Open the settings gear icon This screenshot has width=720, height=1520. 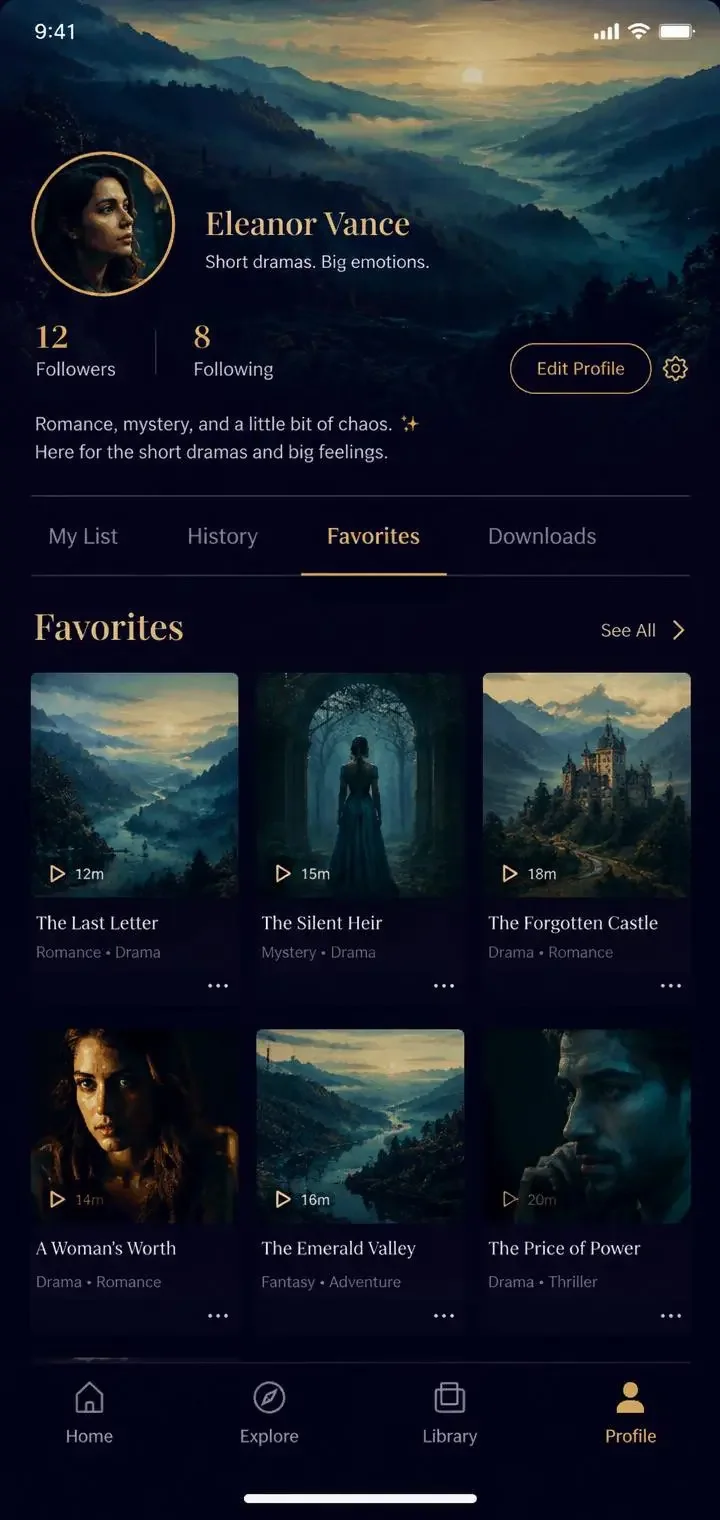(x=676, y=369)
